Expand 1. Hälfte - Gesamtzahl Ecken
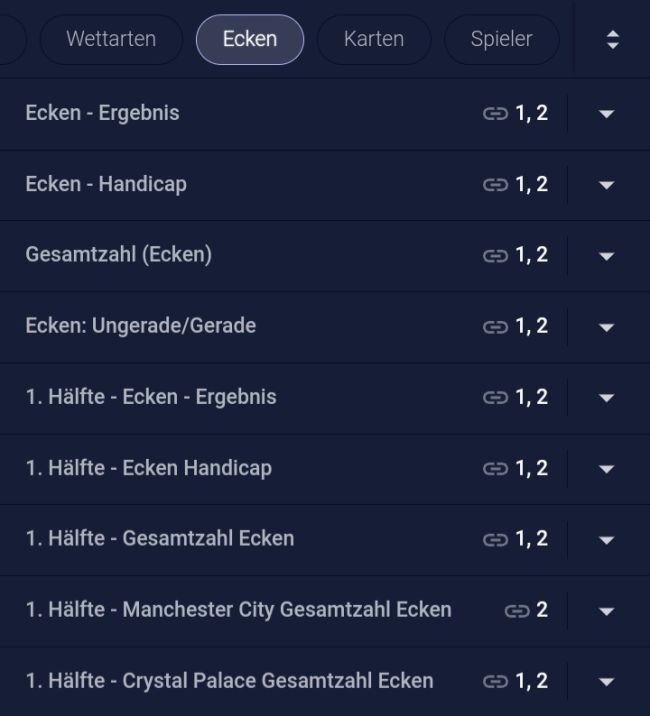Screen dimensions: 650x716 pyautogui.click(x=606, y=540)
